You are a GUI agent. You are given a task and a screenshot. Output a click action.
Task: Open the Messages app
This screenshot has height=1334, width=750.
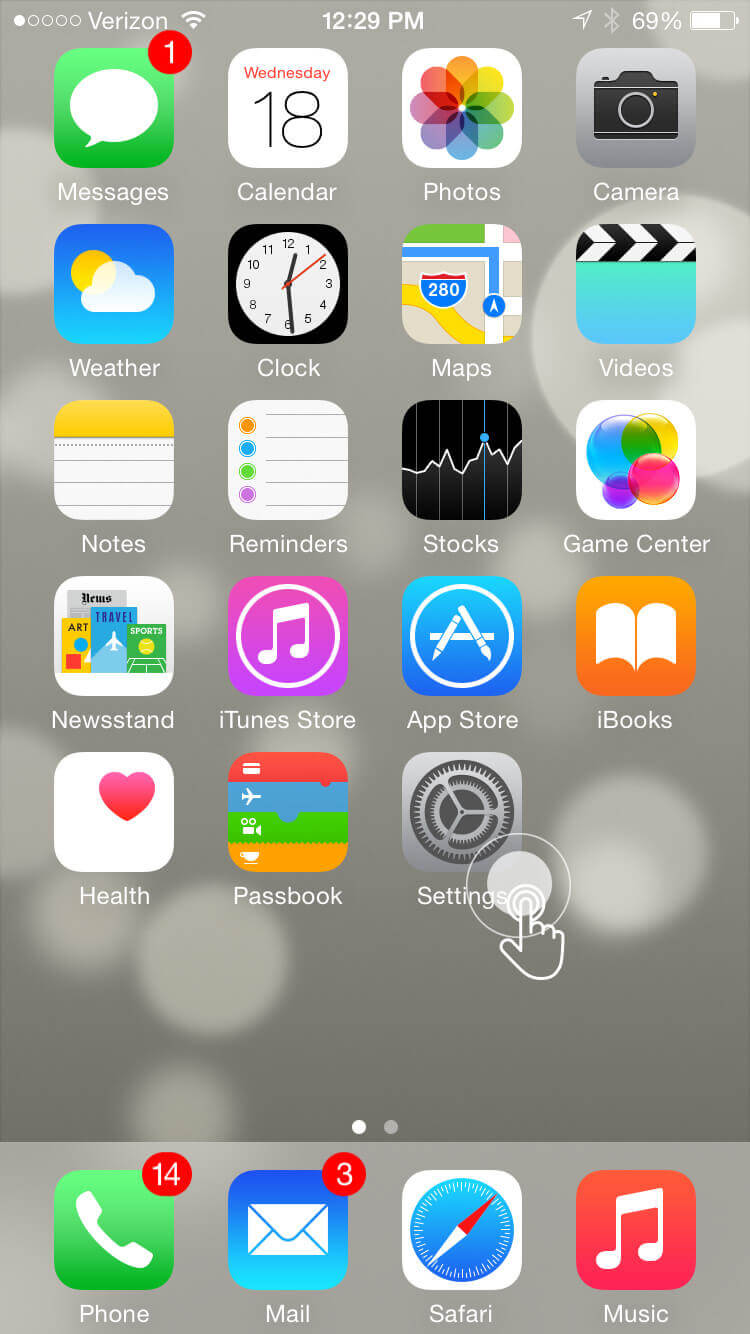point(113,108)
